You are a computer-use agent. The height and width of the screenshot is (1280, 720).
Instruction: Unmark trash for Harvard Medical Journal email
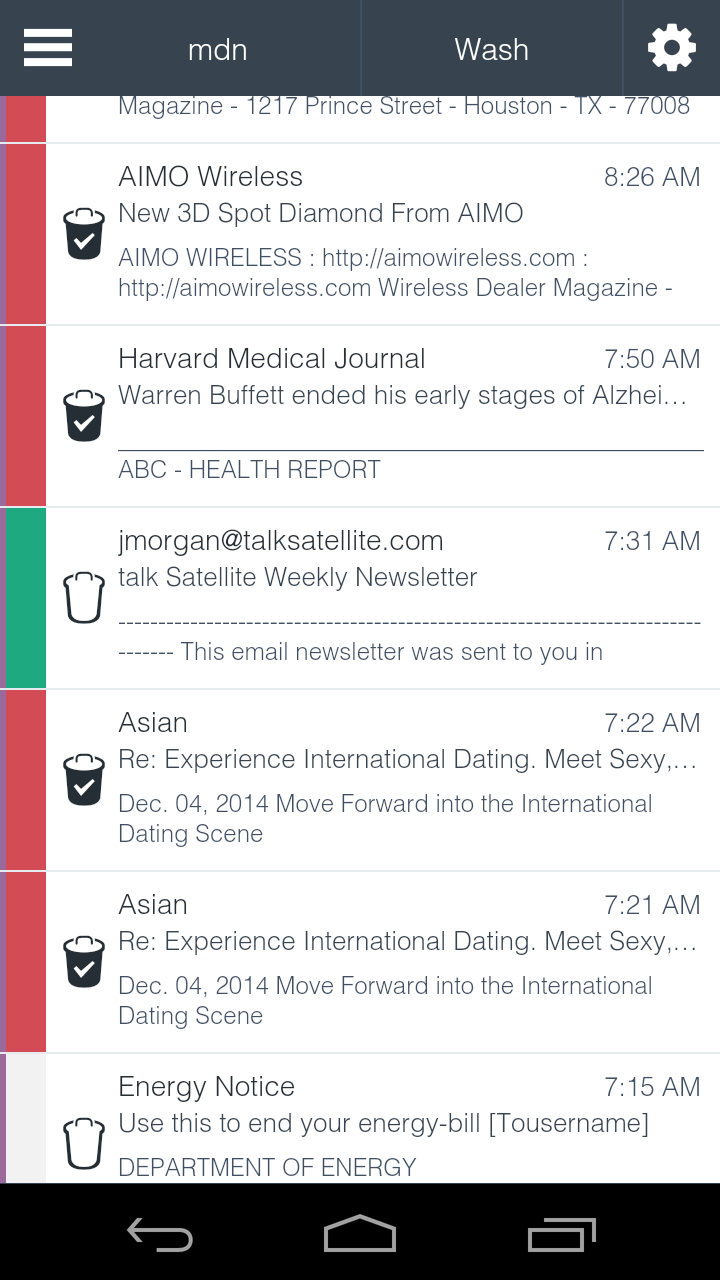[84, 416]
